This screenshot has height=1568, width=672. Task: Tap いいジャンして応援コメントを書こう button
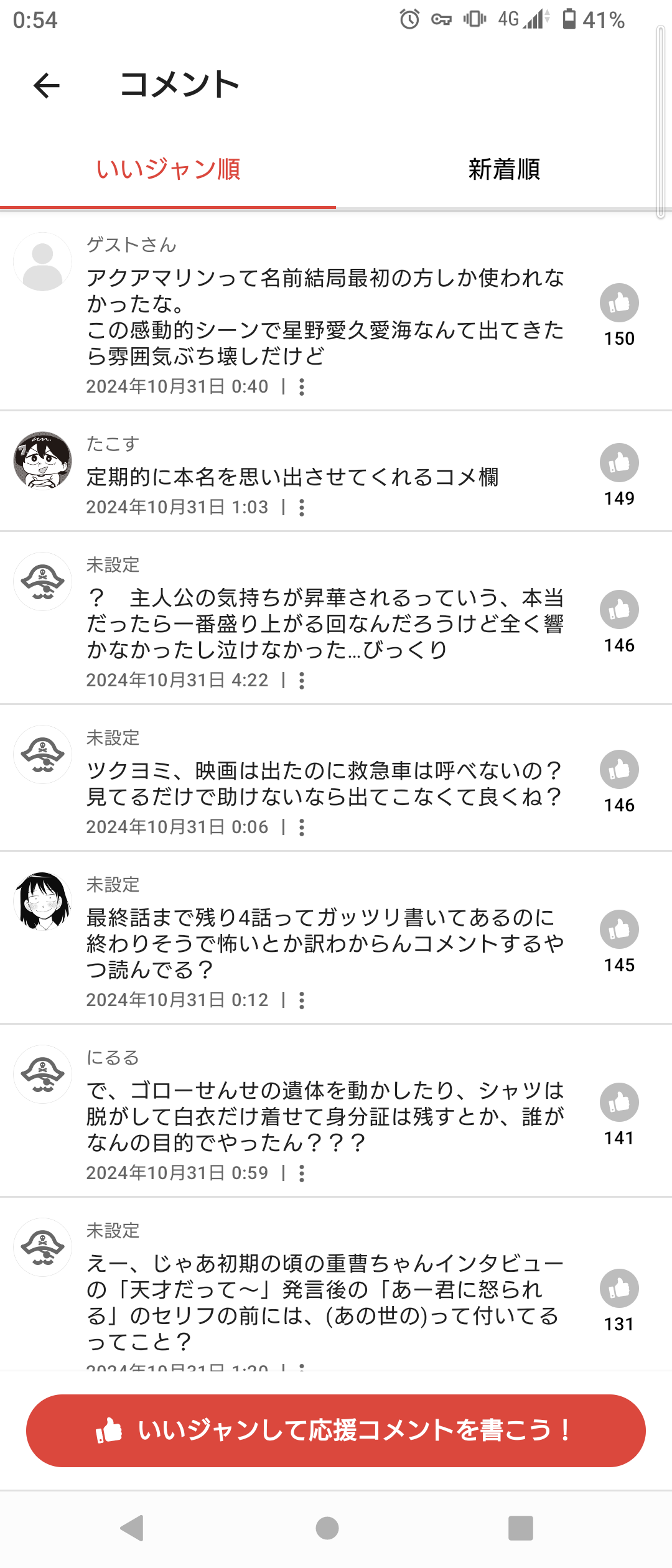(x=336, y=1430)
